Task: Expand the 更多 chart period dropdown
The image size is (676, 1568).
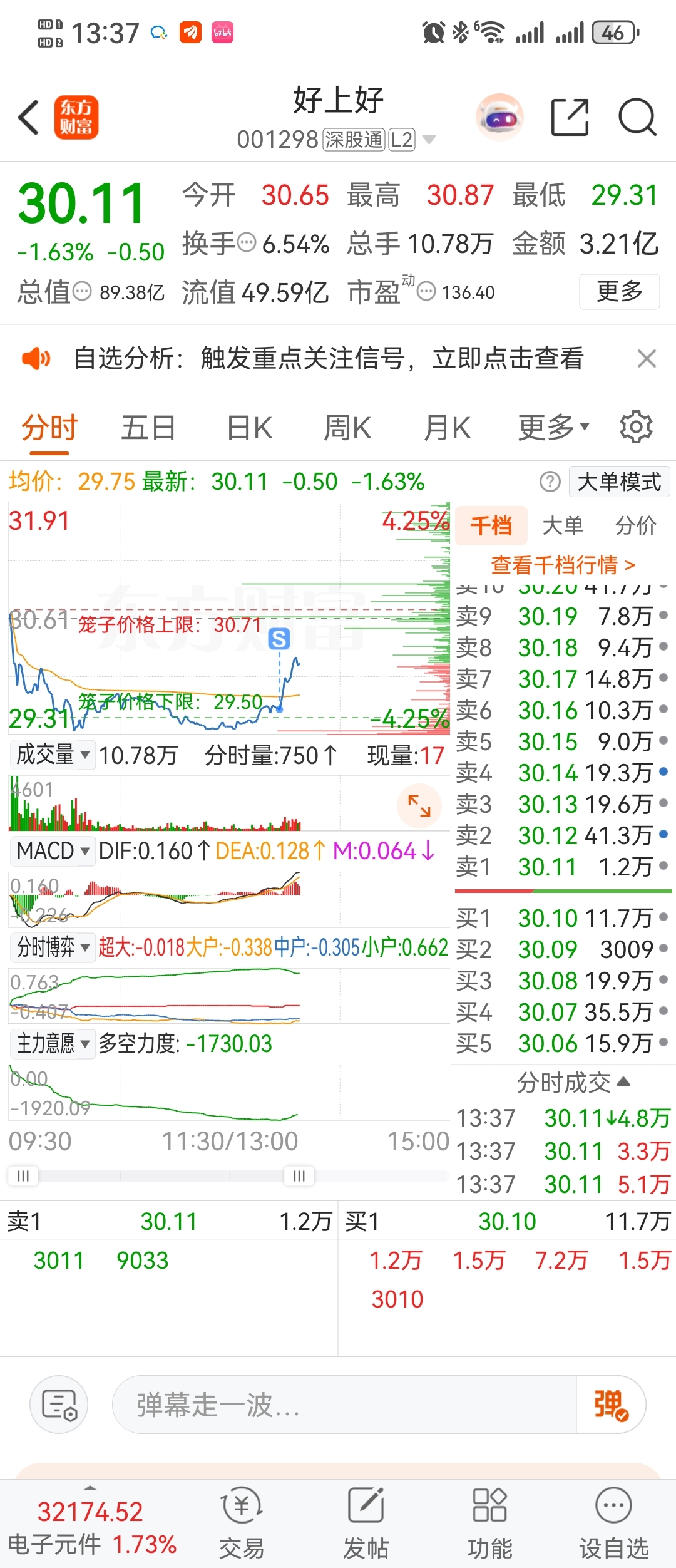Action: pos(553,428)
